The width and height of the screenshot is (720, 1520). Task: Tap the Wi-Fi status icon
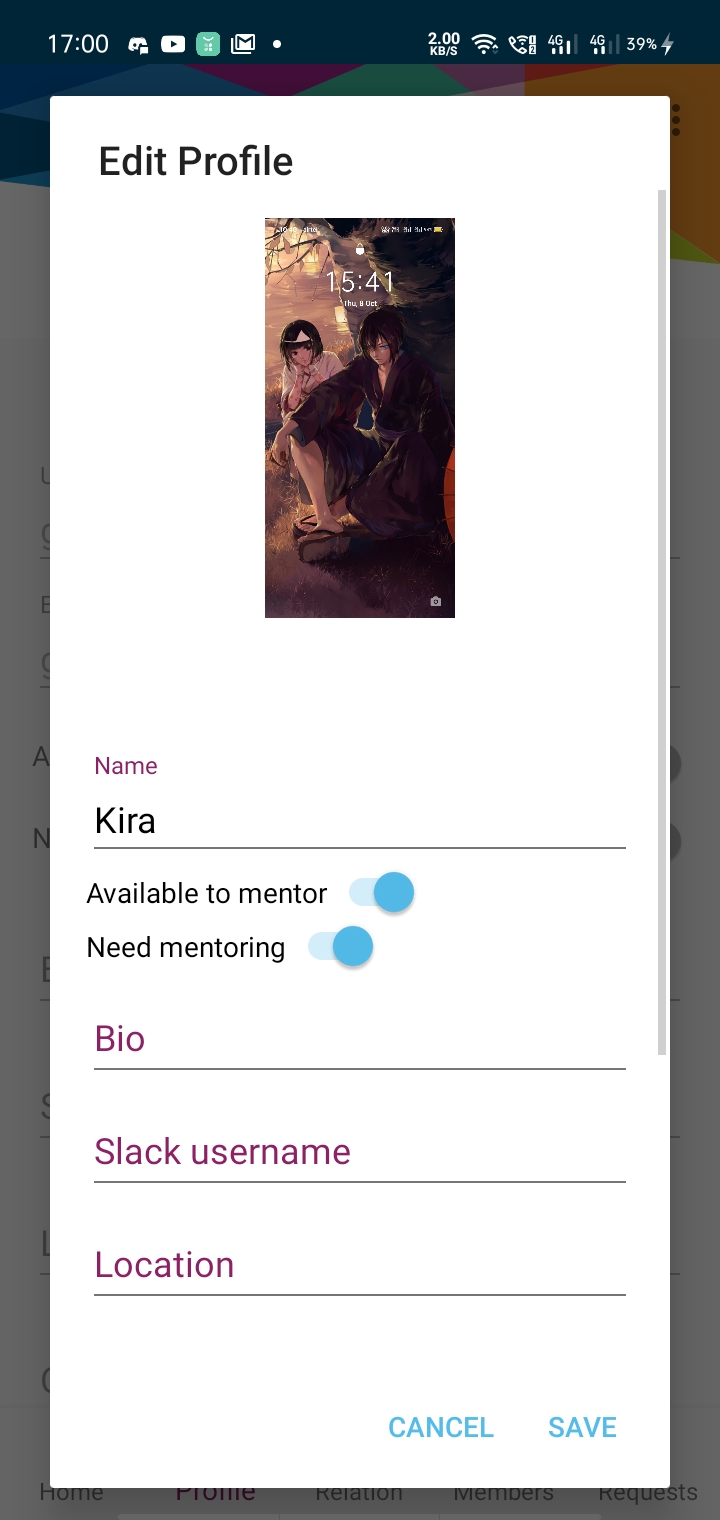[484, 43]
